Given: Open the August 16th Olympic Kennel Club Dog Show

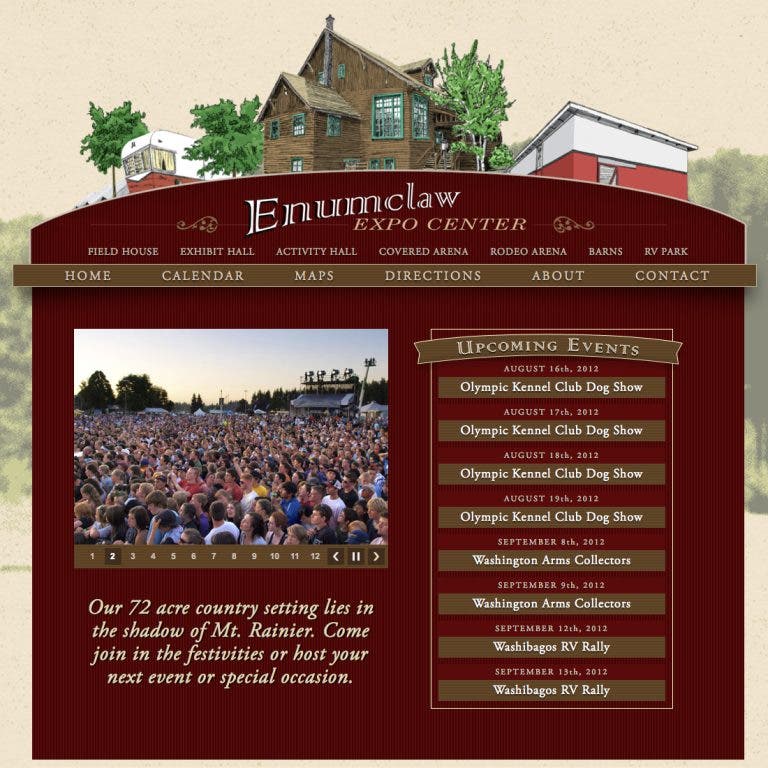Looking at the screenshot, I should (x=551, y=387).
